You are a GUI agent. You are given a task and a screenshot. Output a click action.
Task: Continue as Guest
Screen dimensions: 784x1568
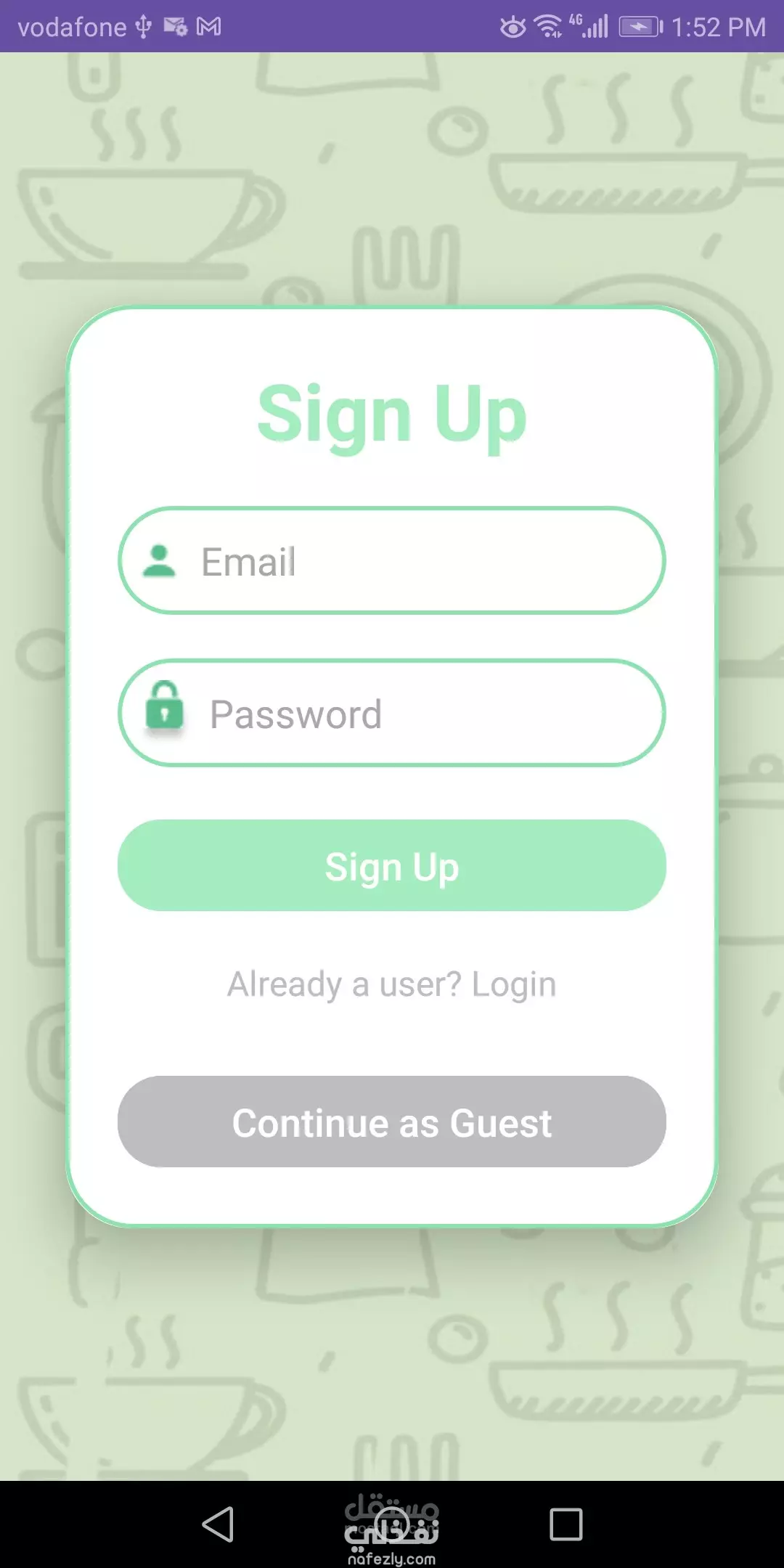click(392, 1122)
